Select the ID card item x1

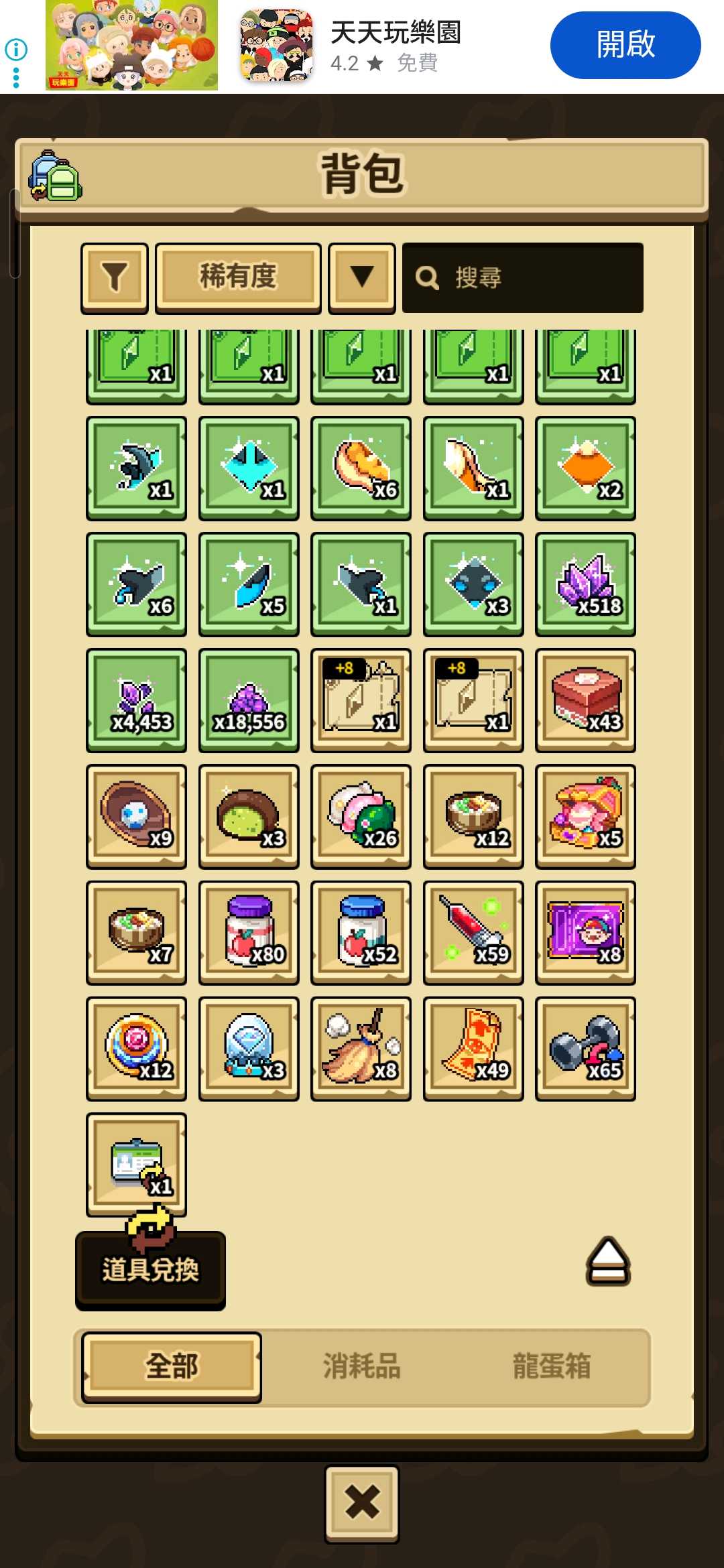pyautogui.click(x=137, y=1164)
